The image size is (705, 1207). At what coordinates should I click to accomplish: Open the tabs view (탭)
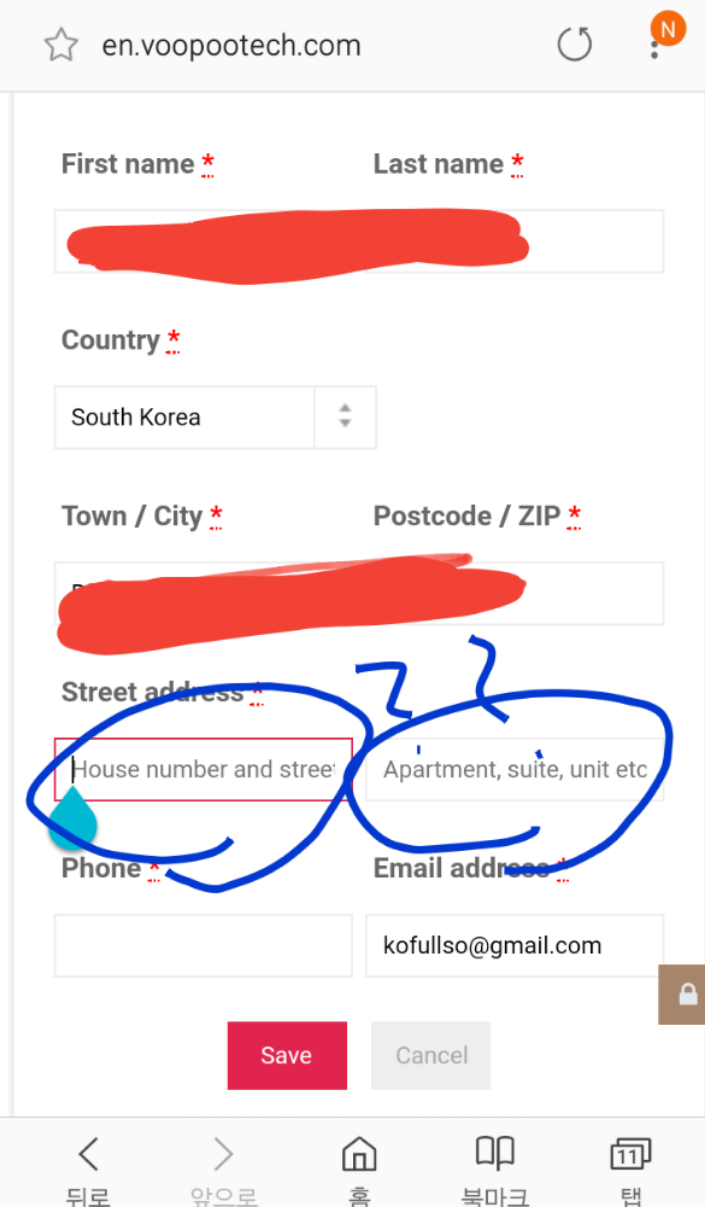click(x=630, y=1165)
